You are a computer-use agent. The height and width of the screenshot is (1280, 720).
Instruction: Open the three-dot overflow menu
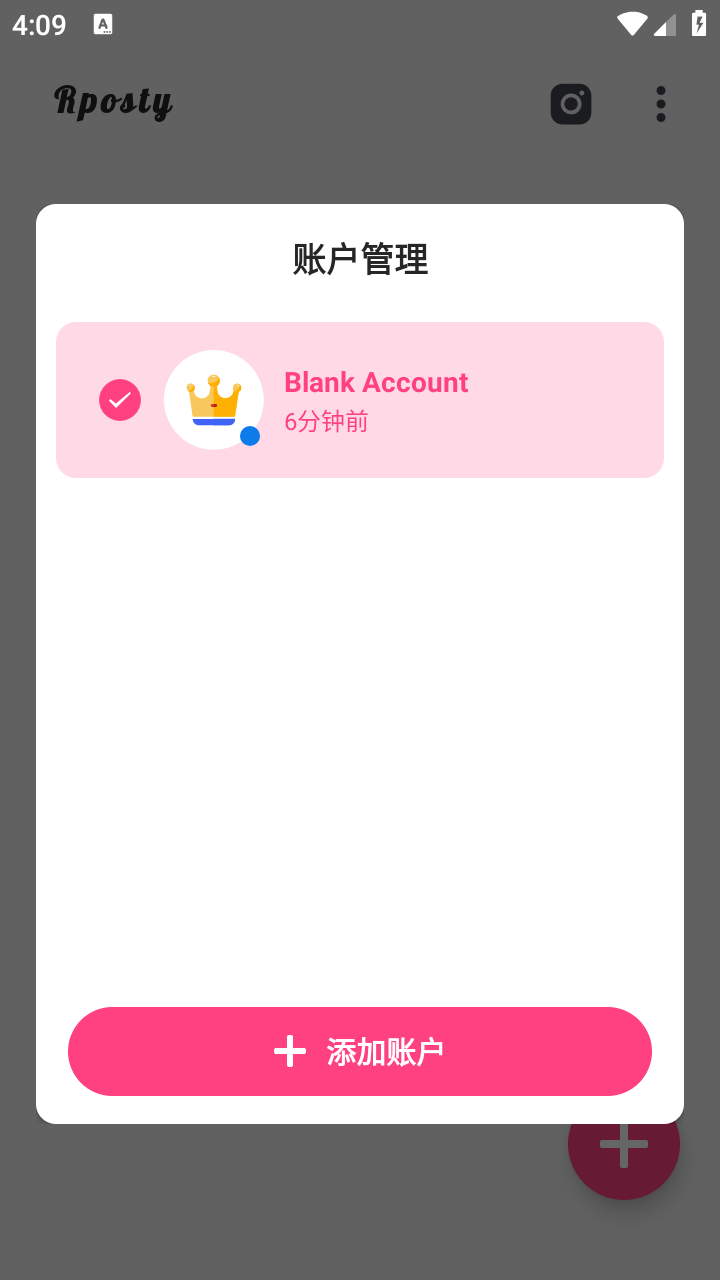[x=660, y=103]
